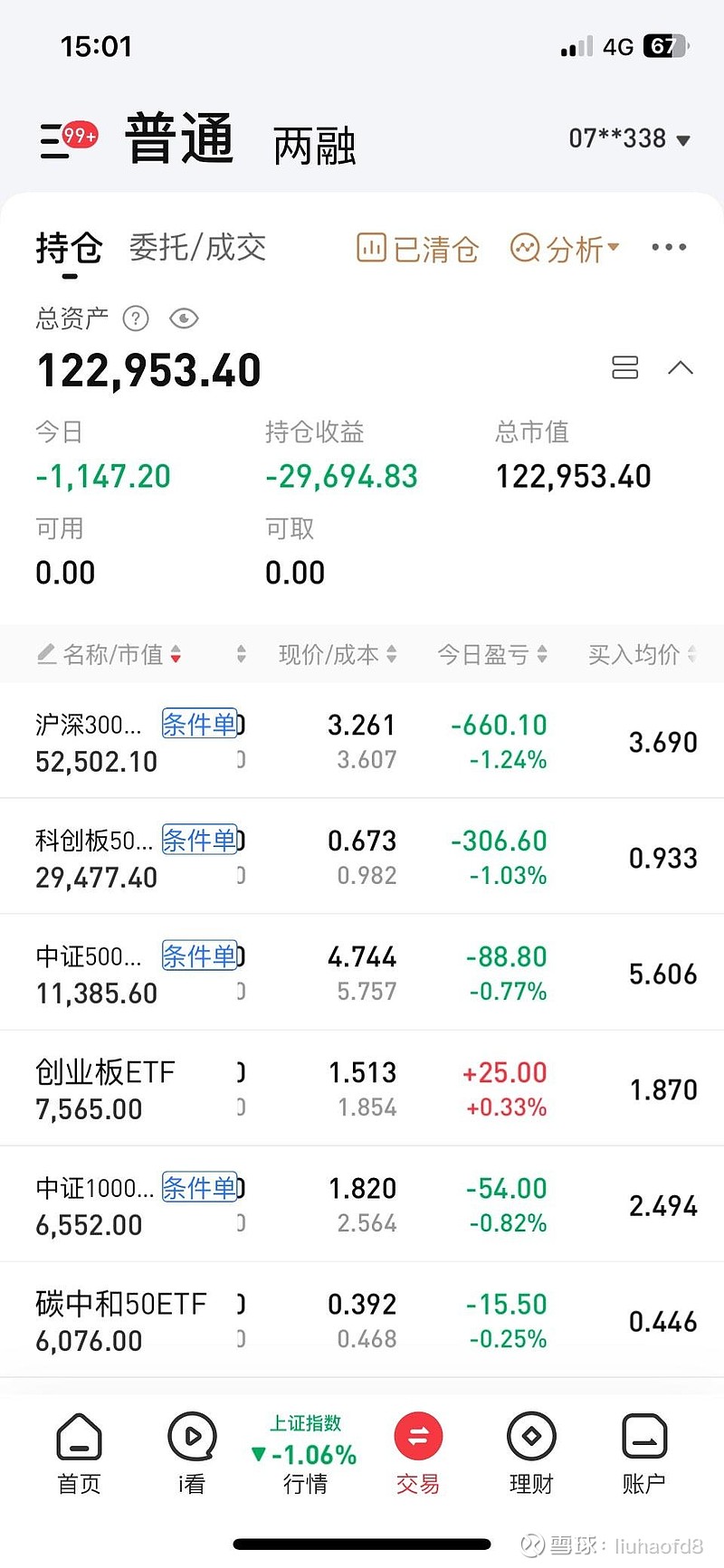The height and width of the screenshot is (1568, 724).
Task: Switch holdings display with the card layout icon
Action: 624,367
